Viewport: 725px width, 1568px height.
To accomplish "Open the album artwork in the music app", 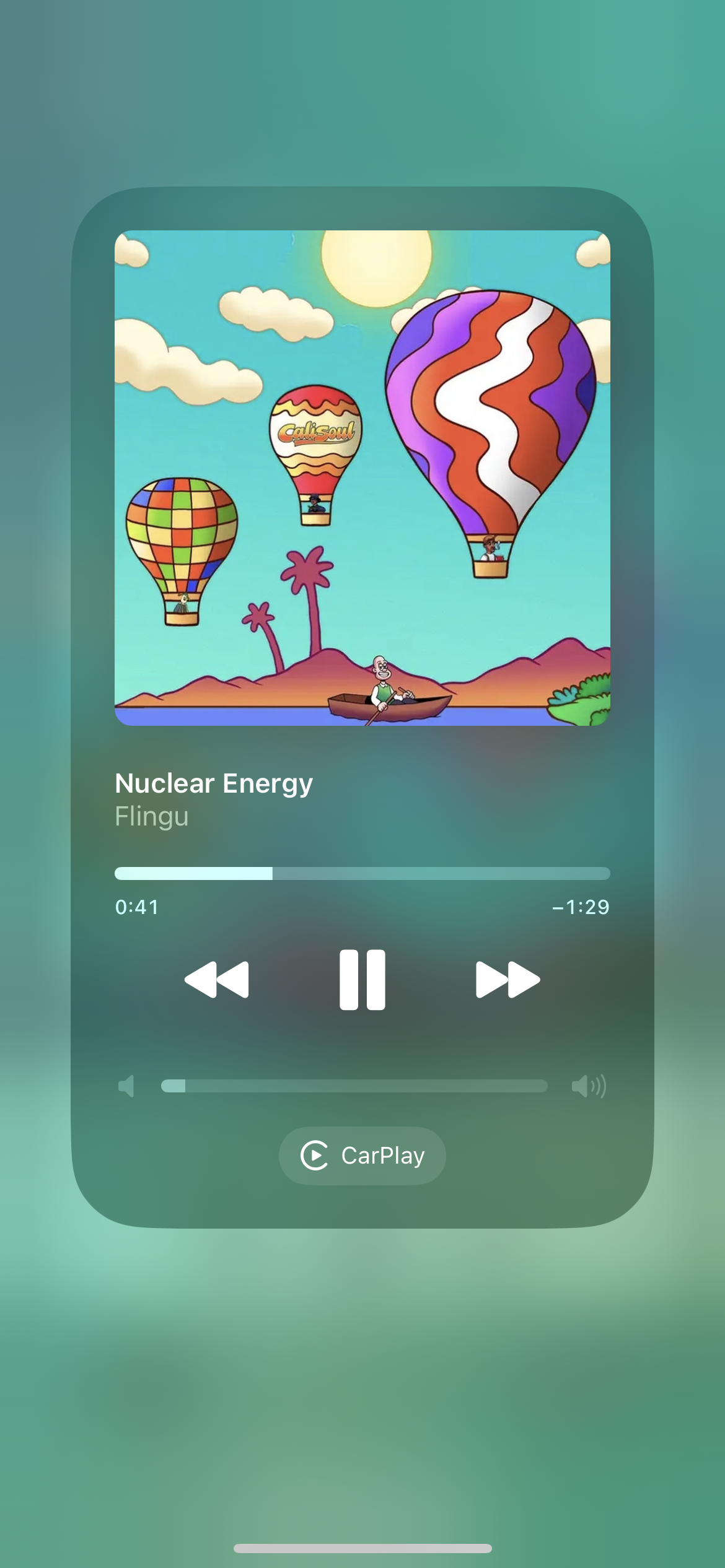I will (362, 477).
